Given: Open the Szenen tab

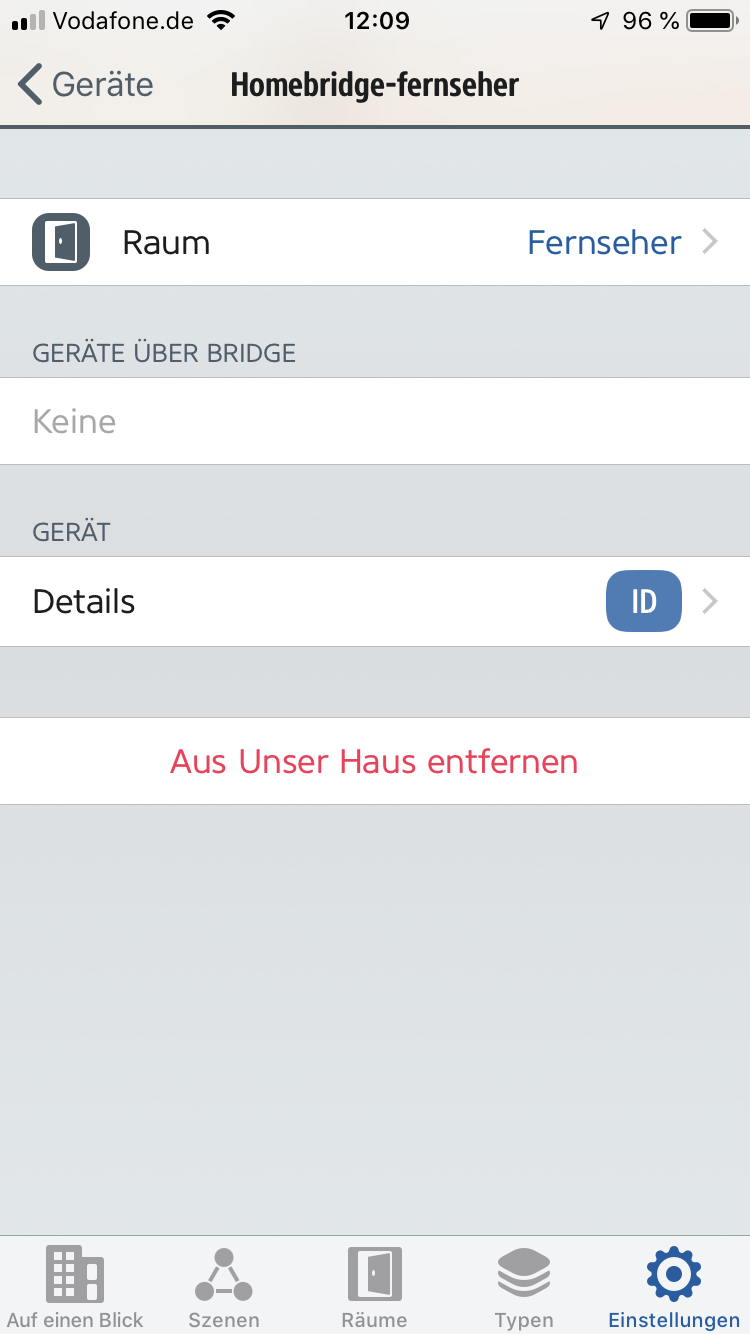Looking at the screenshot, I should pos(224,1288).
